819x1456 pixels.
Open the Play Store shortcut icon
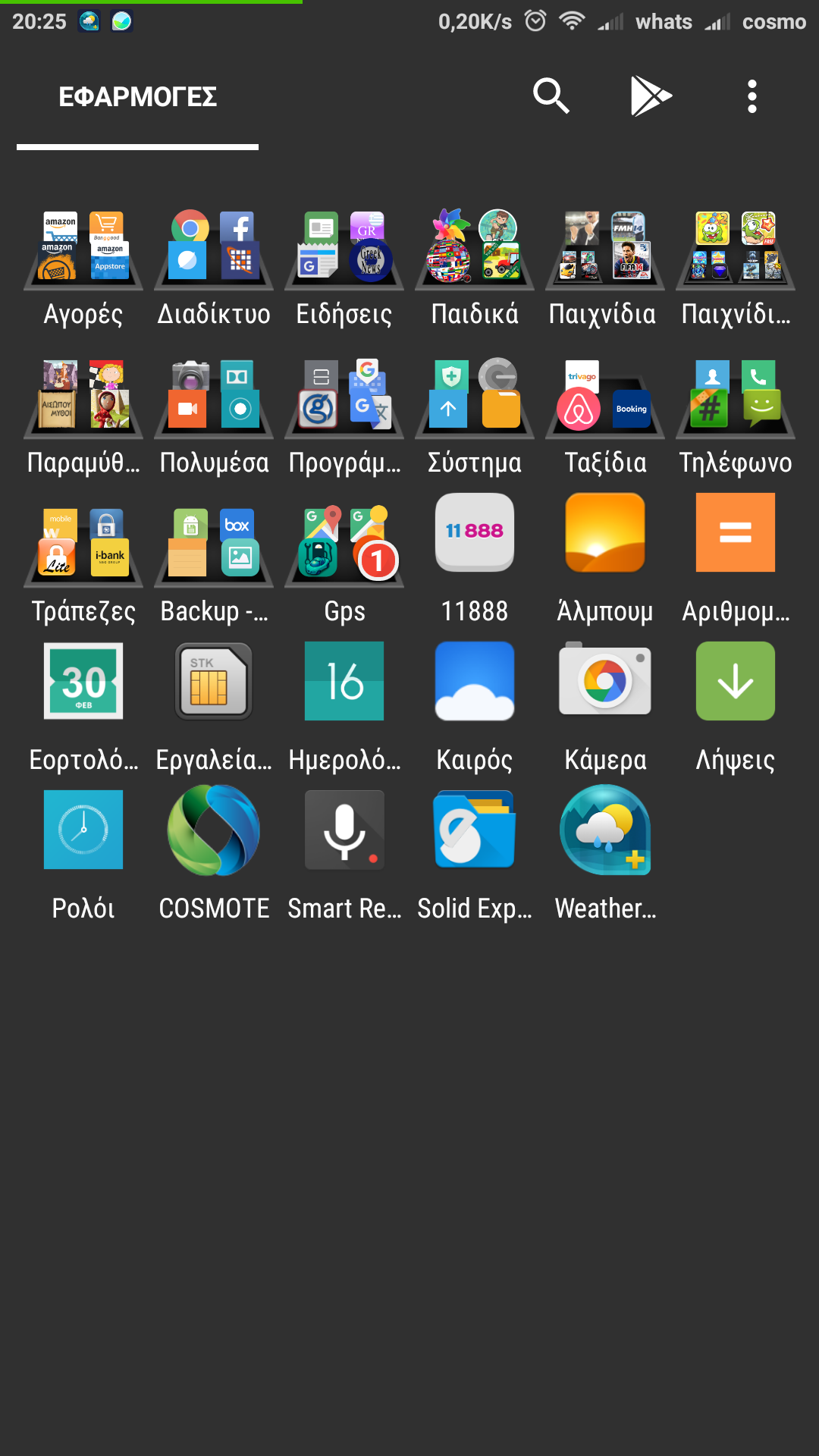pos(651,96)
